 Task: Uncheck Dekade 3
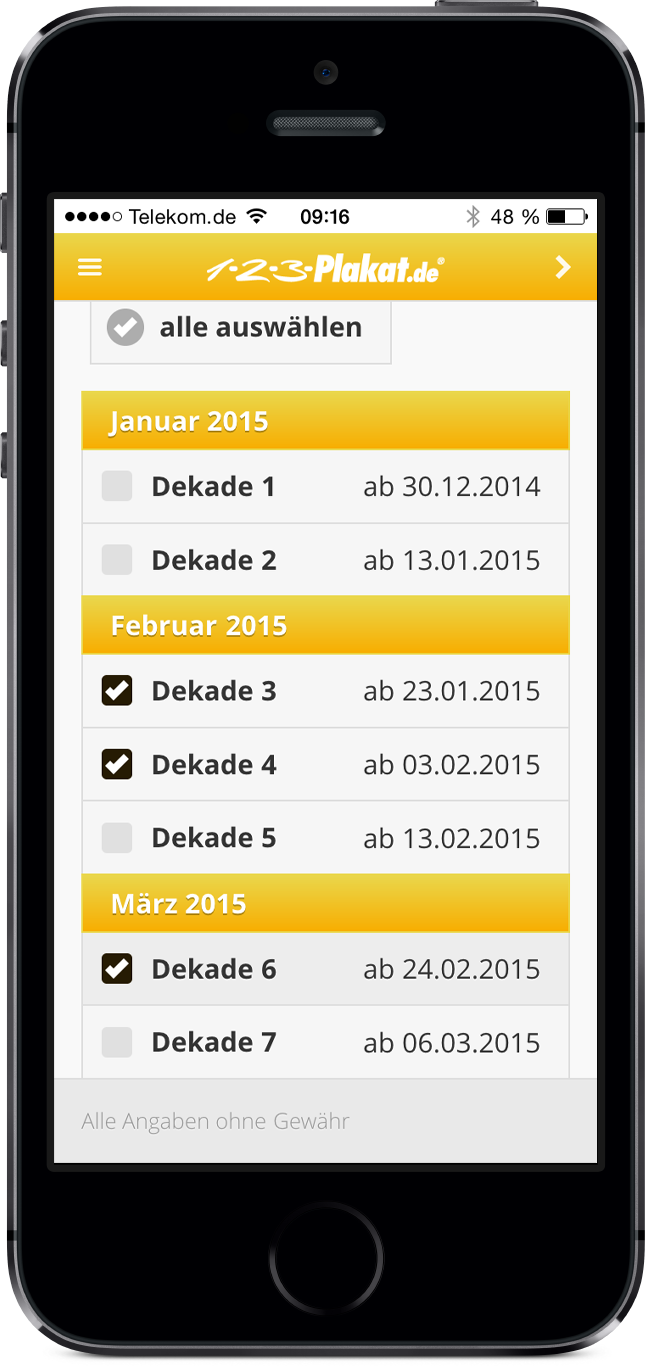(117, 691)
